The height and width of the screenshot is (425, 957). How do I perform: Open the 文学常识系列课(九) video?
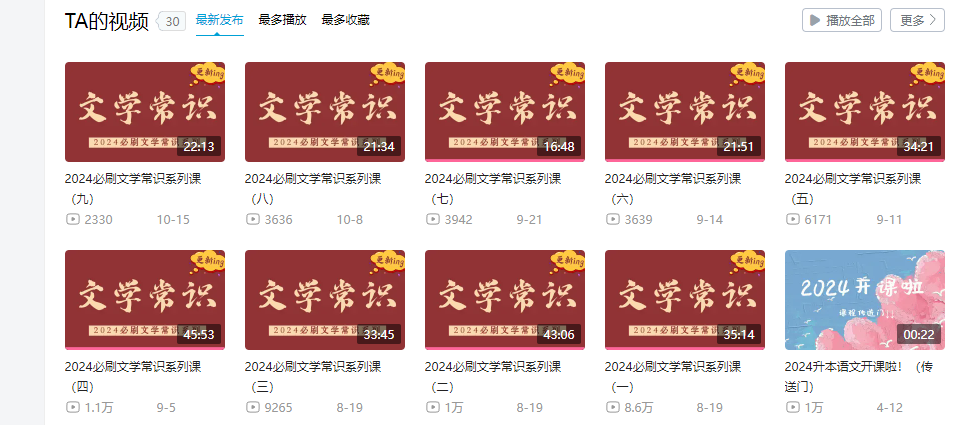145,111
